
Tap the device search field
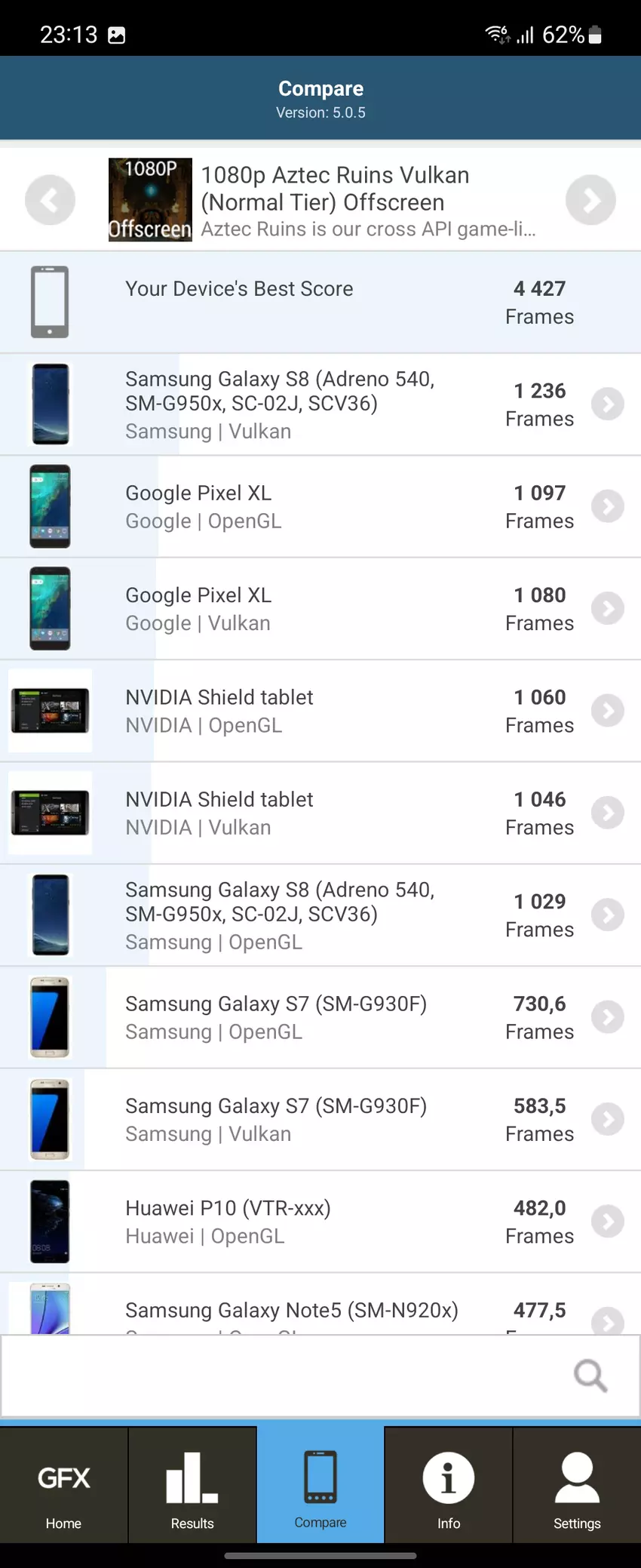coord(287,1376)
